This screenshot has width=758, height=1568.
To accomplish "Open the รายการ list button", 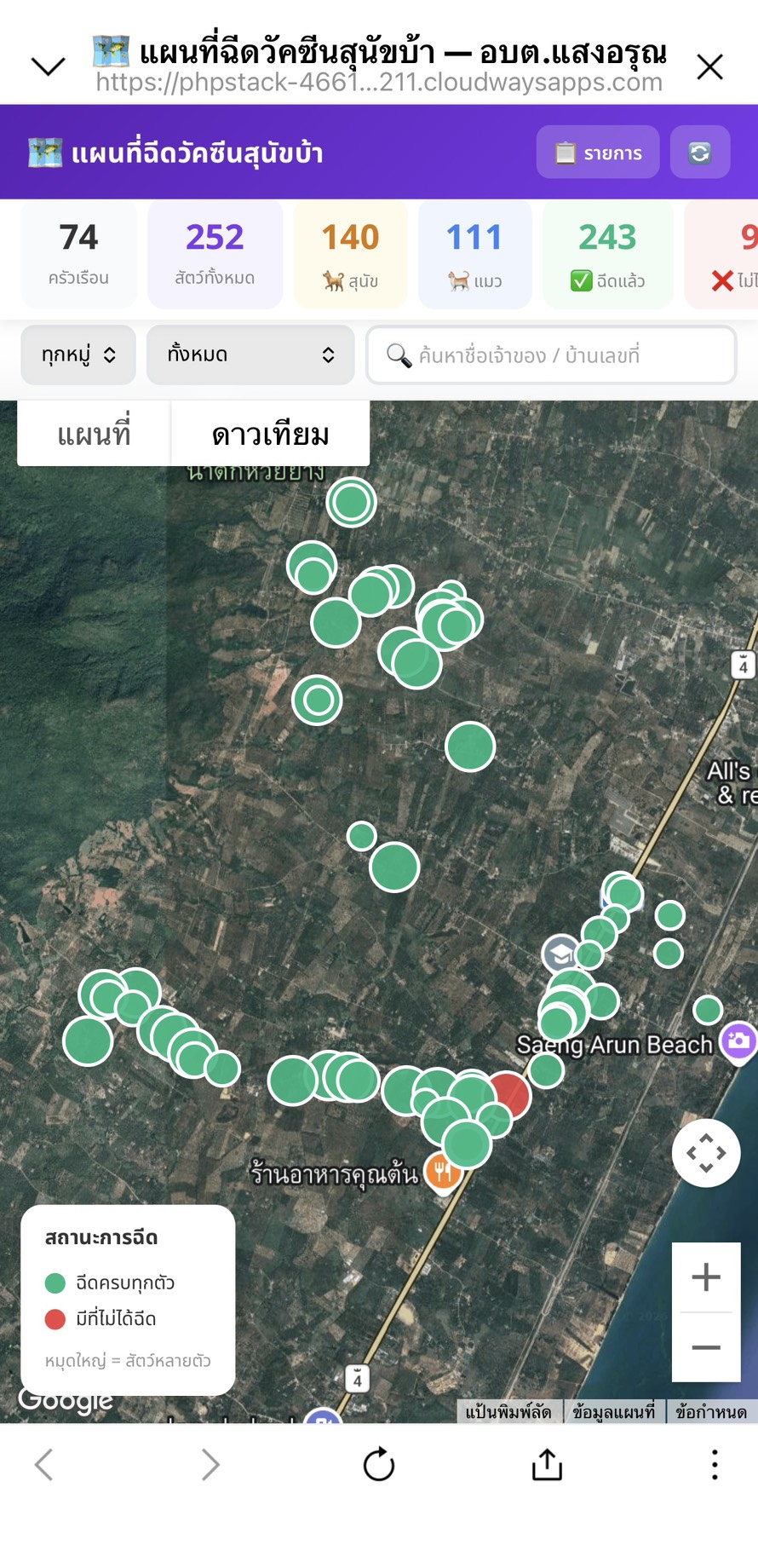I will pos(598,153).
